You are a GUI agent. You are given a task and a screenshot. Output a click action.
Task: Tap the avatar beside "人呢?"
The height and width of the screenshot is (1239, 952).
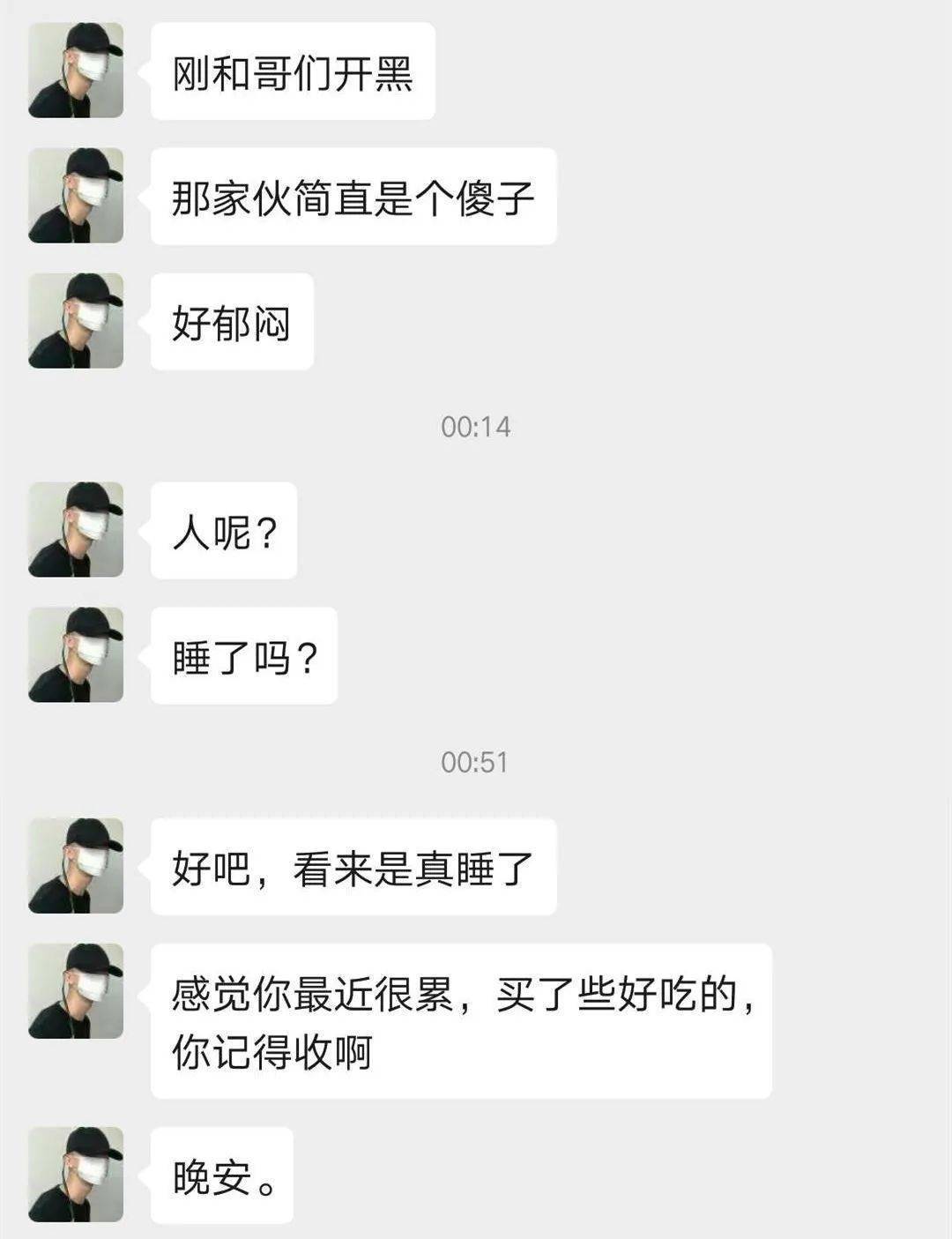(76, 530)
